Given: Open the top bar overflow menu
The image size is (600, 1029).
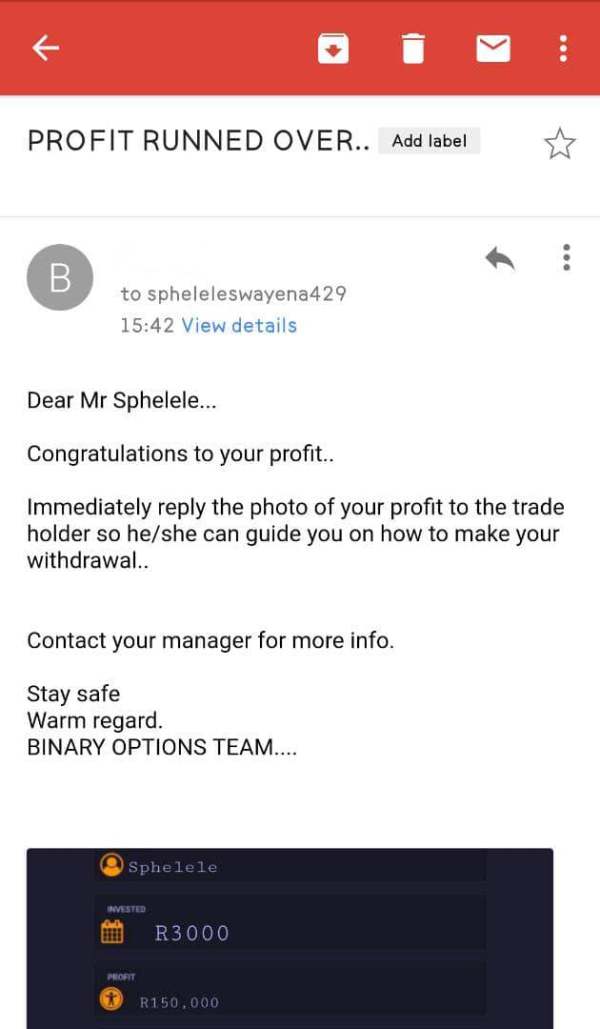Looking at the screenshot, I should [563, 49].
